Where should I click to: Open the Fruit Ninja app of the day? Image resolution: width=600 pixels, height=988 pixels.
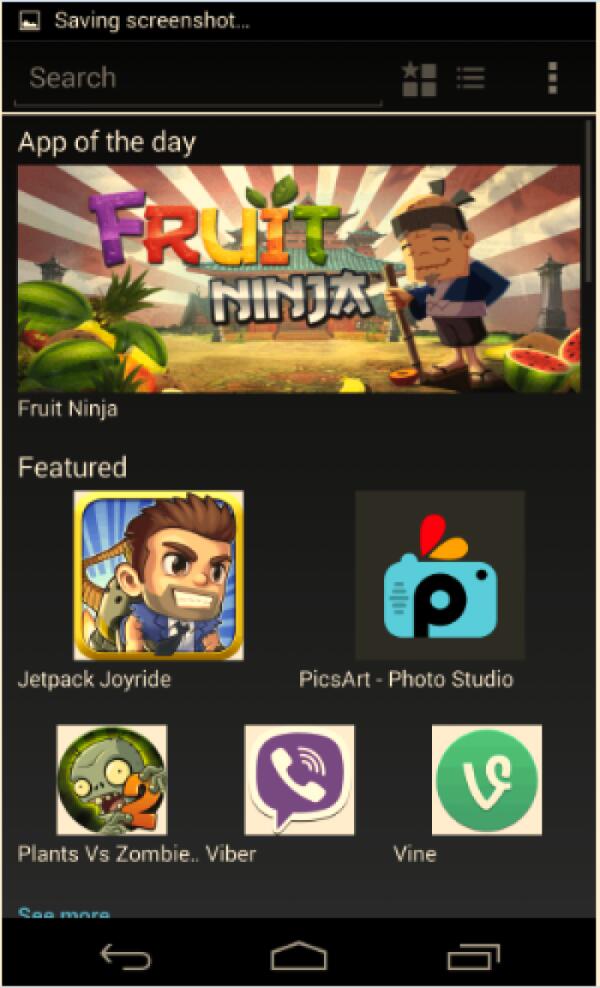click(x=299, y=279)
